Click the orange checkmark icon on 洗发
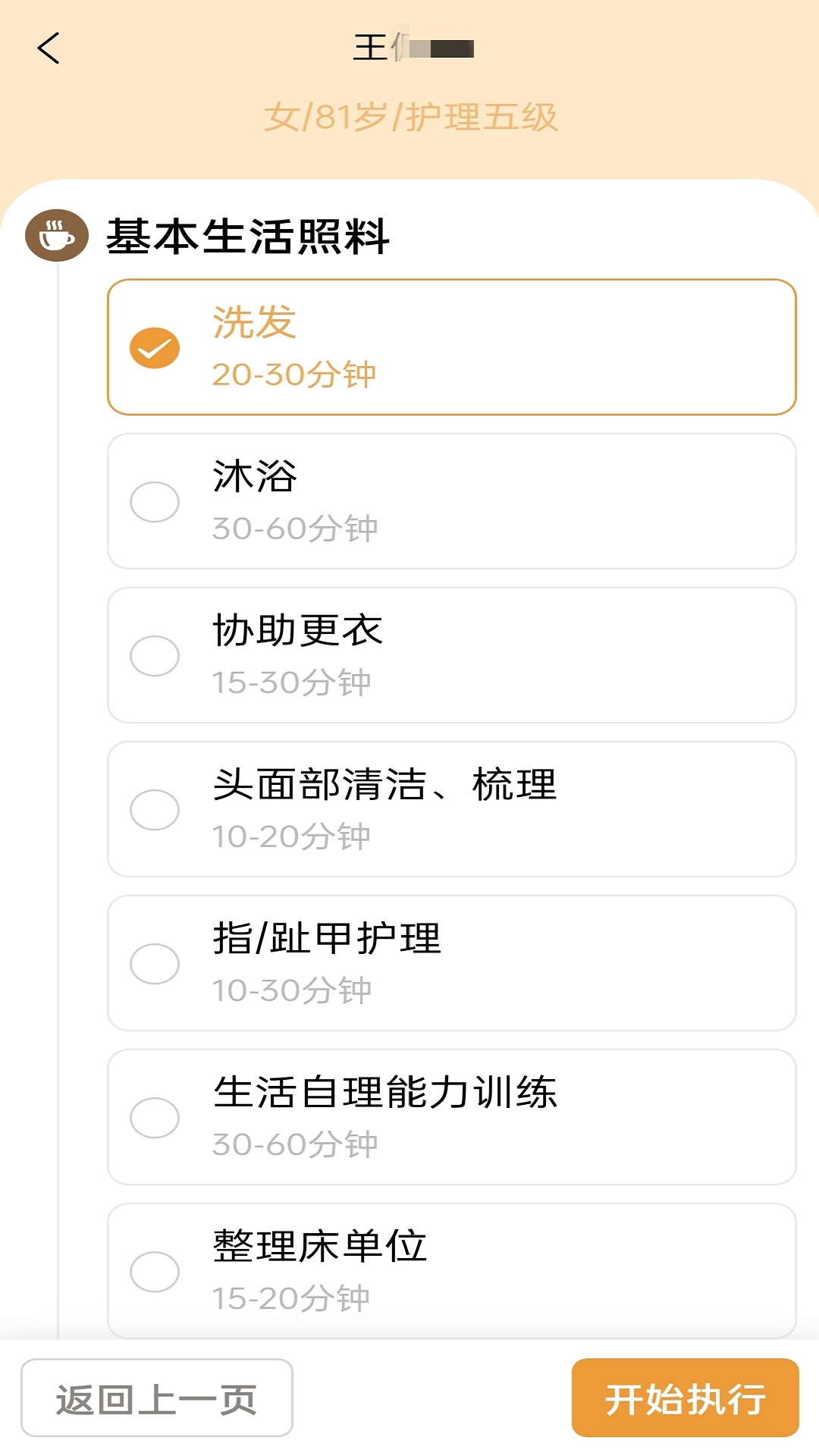This screenshot has width=819, height=1456. (x=155, y=347)
